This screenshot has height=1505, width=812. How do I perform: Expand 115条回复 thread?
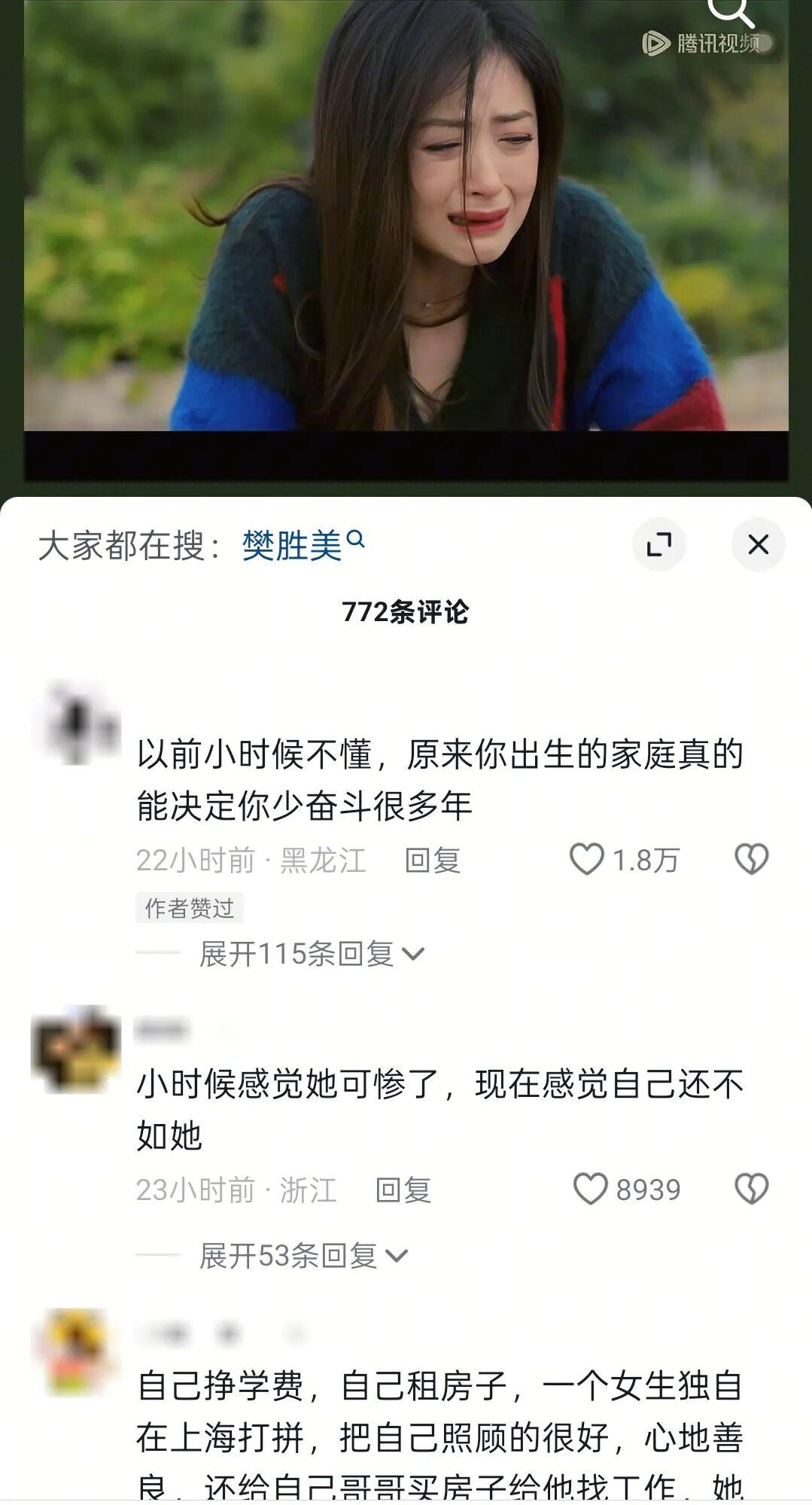[311, 955]
